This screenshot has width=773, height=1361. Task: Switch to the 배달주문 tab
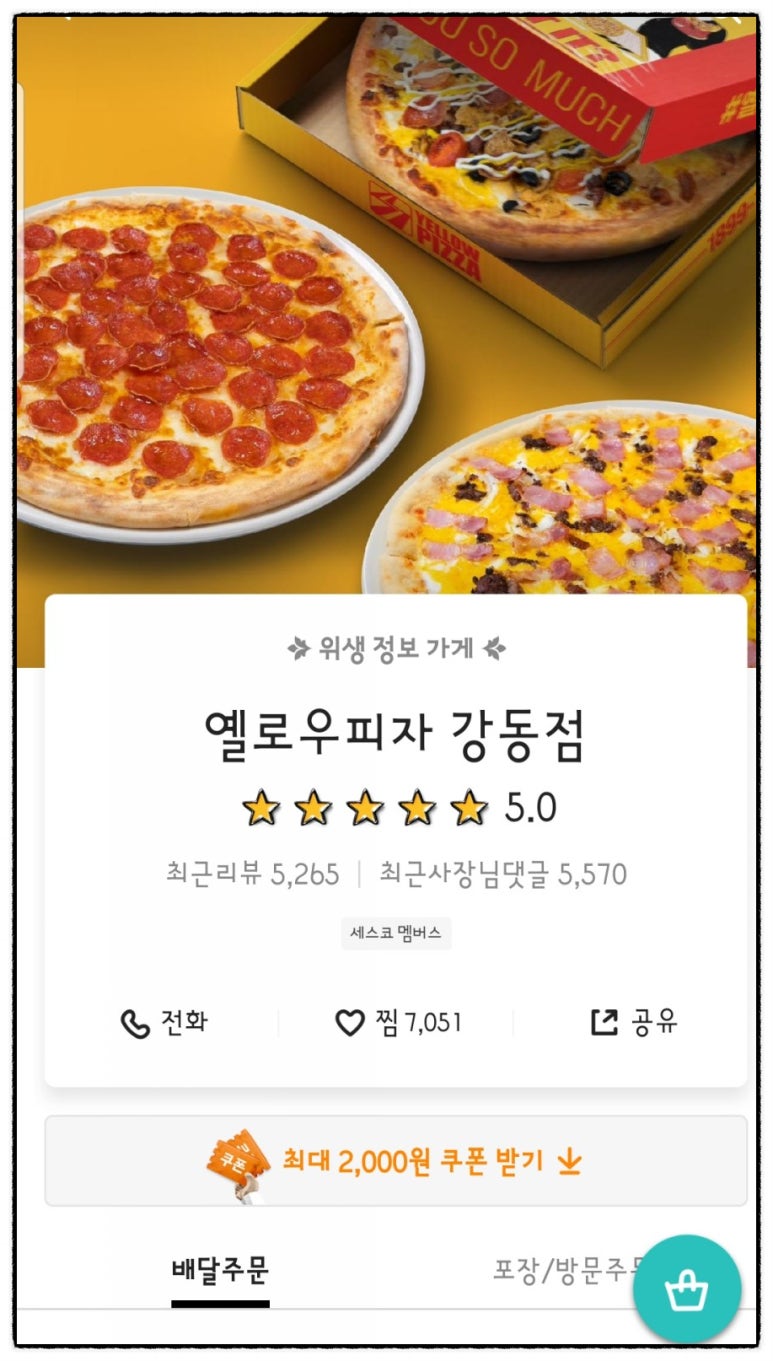point(220,1271)
